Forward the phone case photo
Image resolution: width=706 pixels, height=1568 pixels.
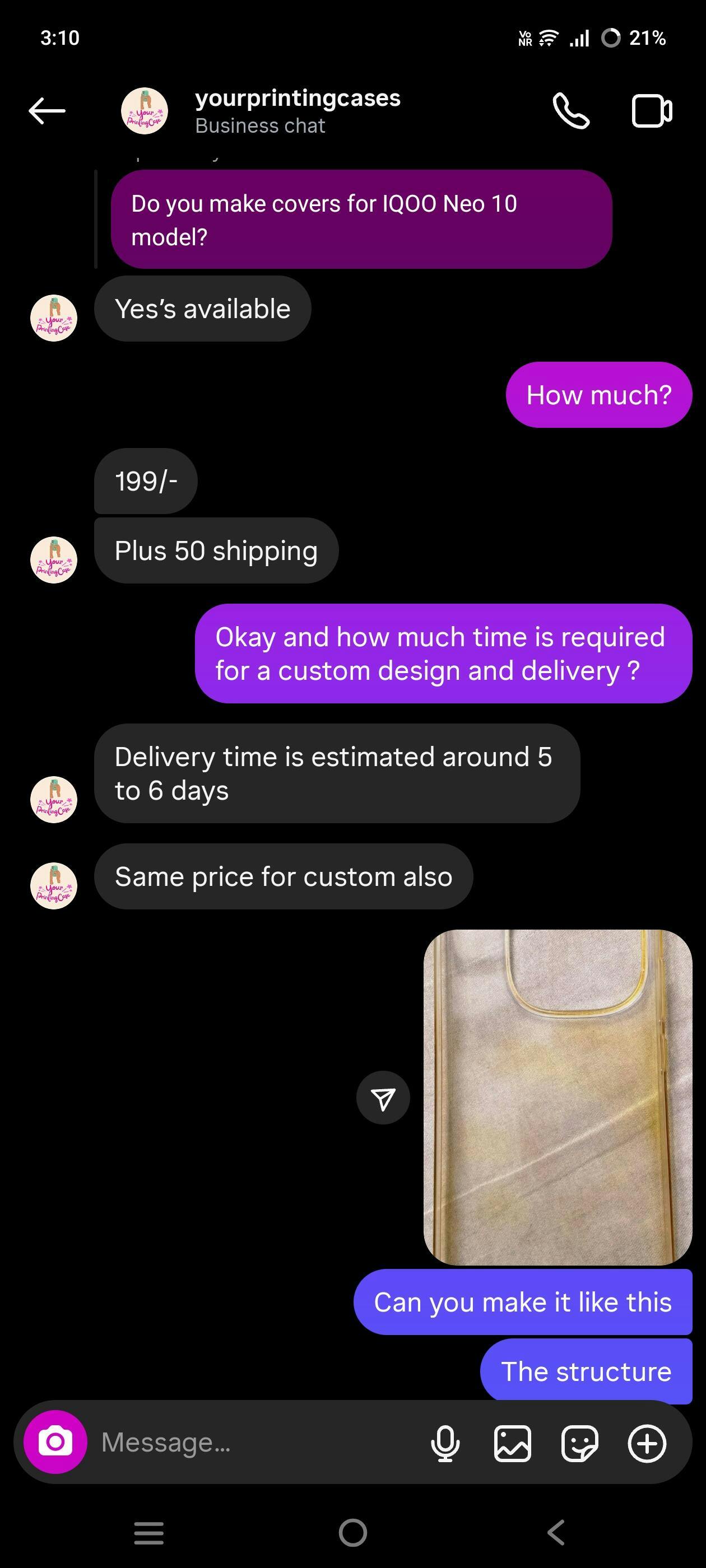383,1098
